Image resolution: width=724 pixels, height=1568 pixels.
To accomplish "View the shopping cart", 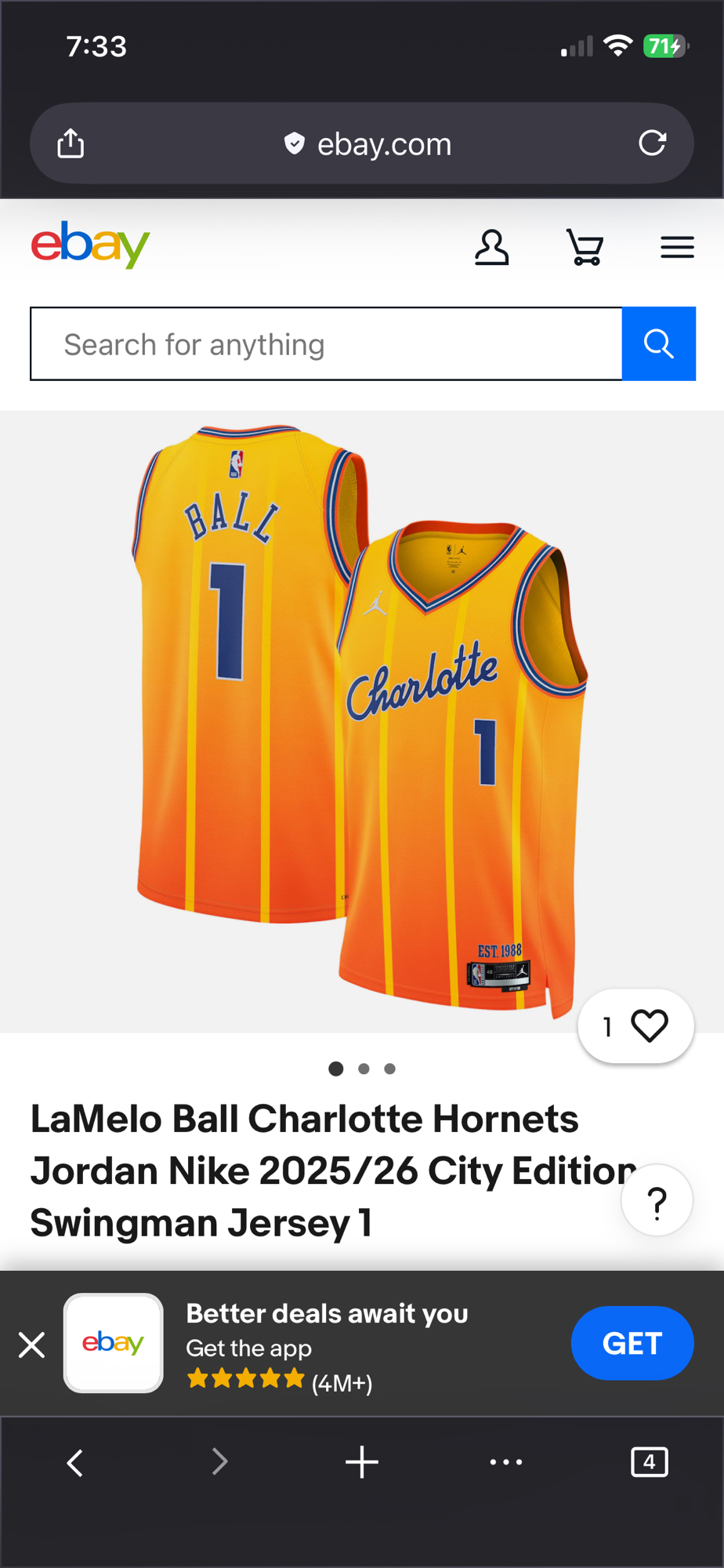I will (x=585, y=248).
